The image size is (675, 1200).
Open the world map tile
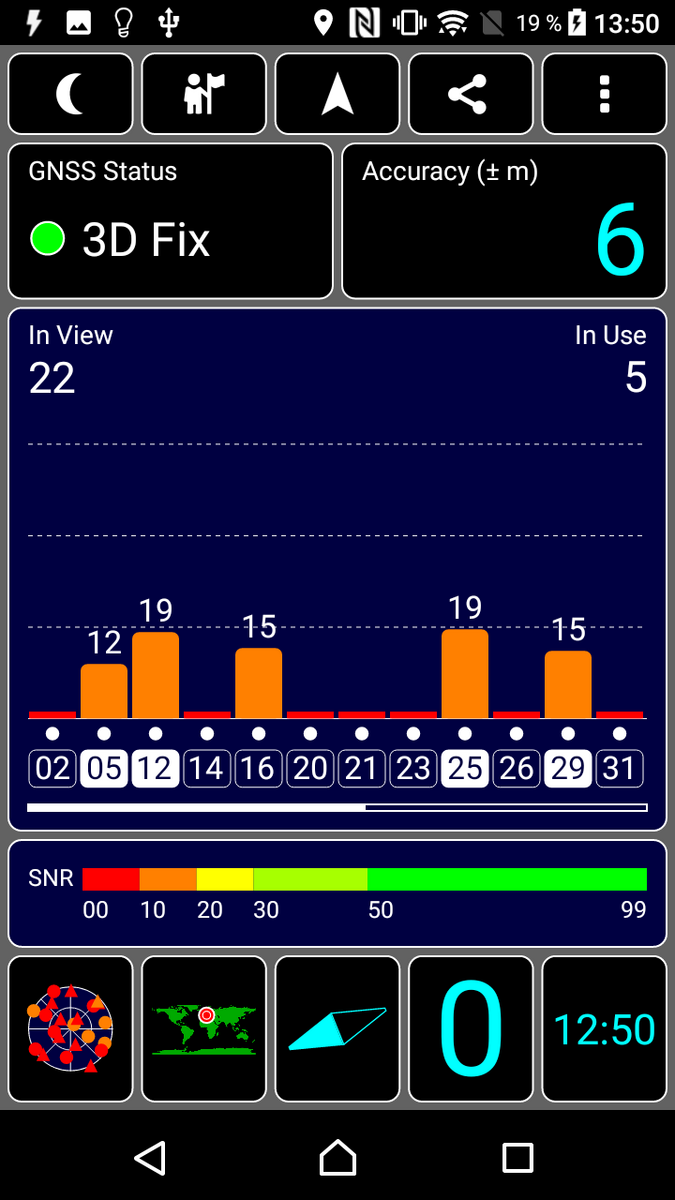point(204,1028)
